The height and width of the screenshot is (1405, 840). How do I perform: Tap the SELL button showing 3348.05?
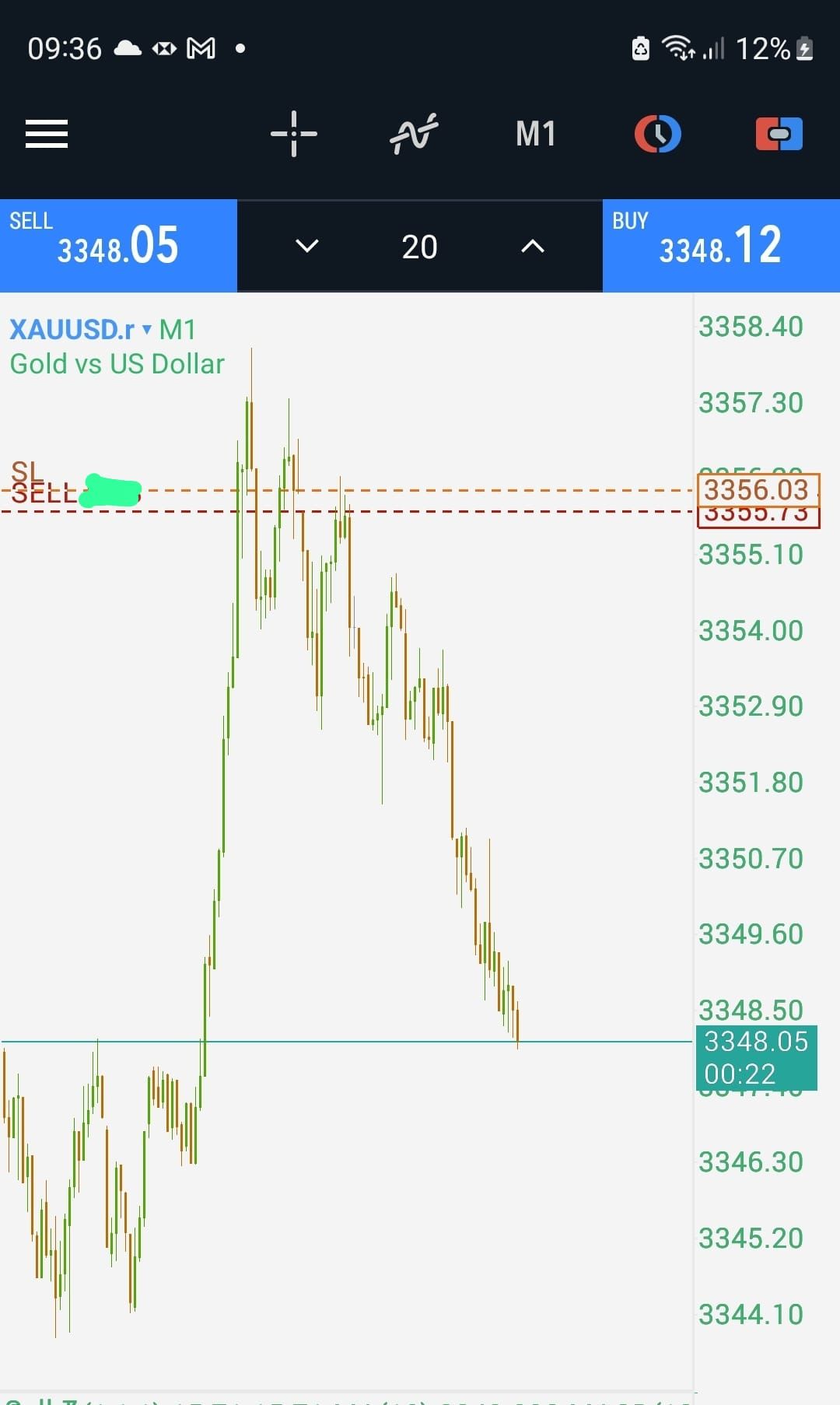(x=117, y=245)
